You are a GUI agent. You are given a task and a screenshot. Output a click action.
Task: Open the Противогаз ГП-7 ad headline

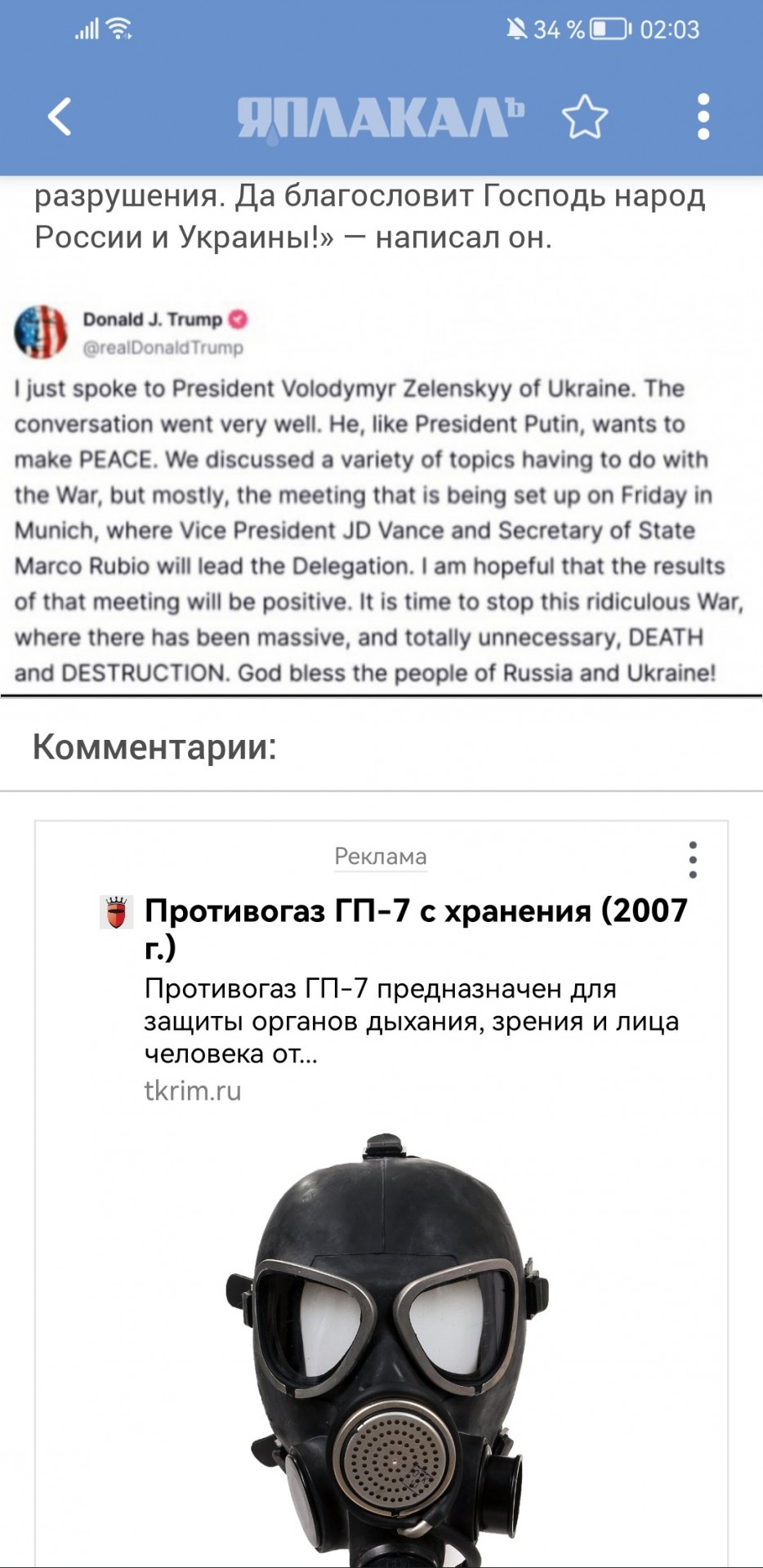pos(416,927)
